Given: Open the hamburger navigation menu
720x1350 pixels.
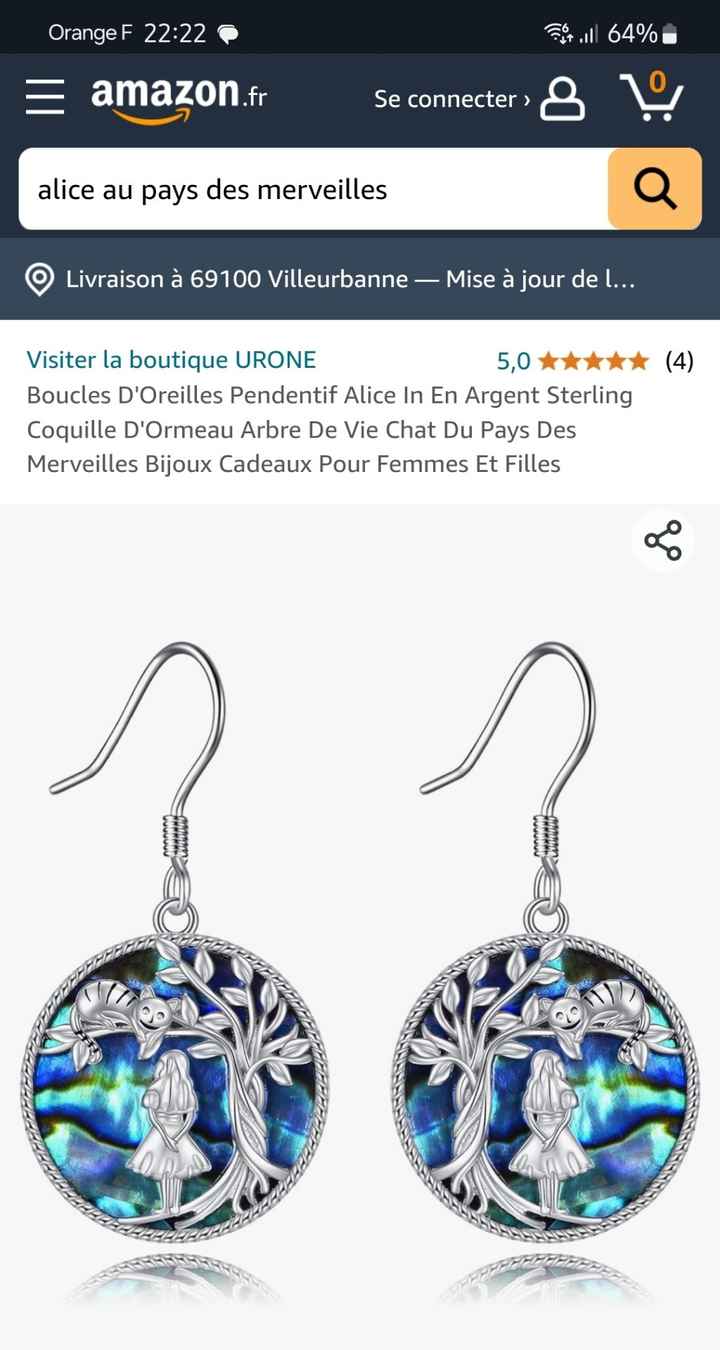Looking at the screenshot, I should pos(44,99).
